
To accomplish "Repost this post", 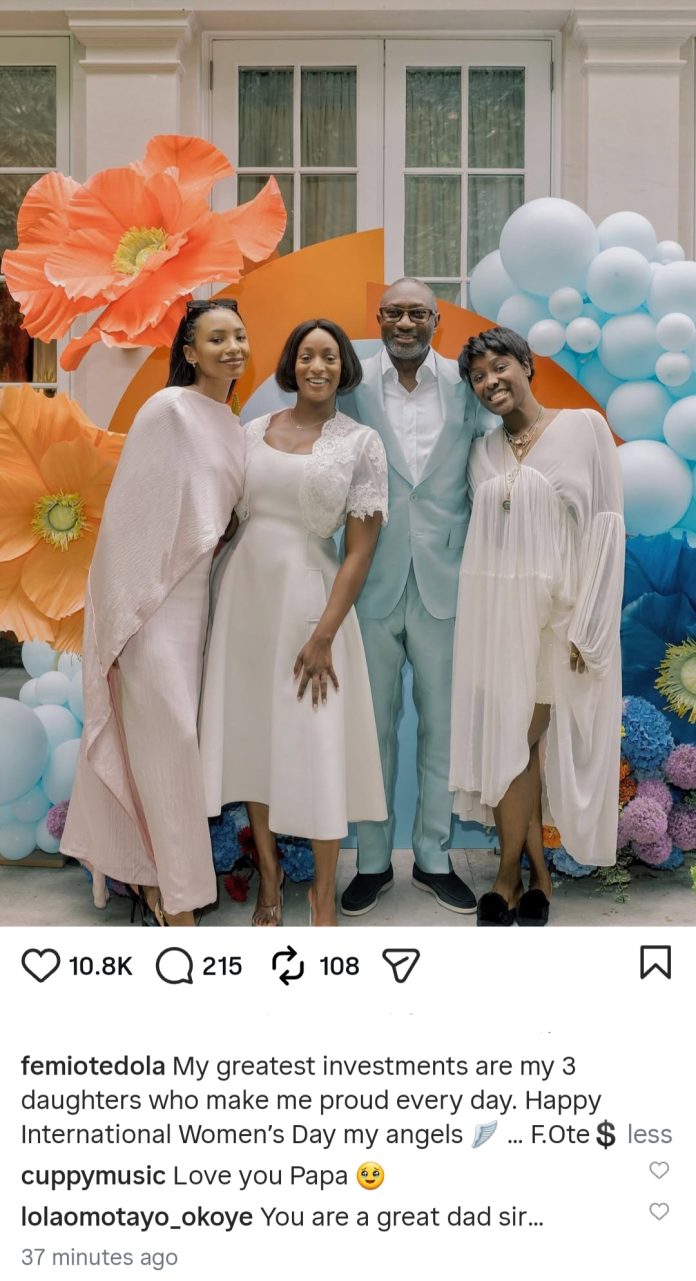I will coord(288,965).
